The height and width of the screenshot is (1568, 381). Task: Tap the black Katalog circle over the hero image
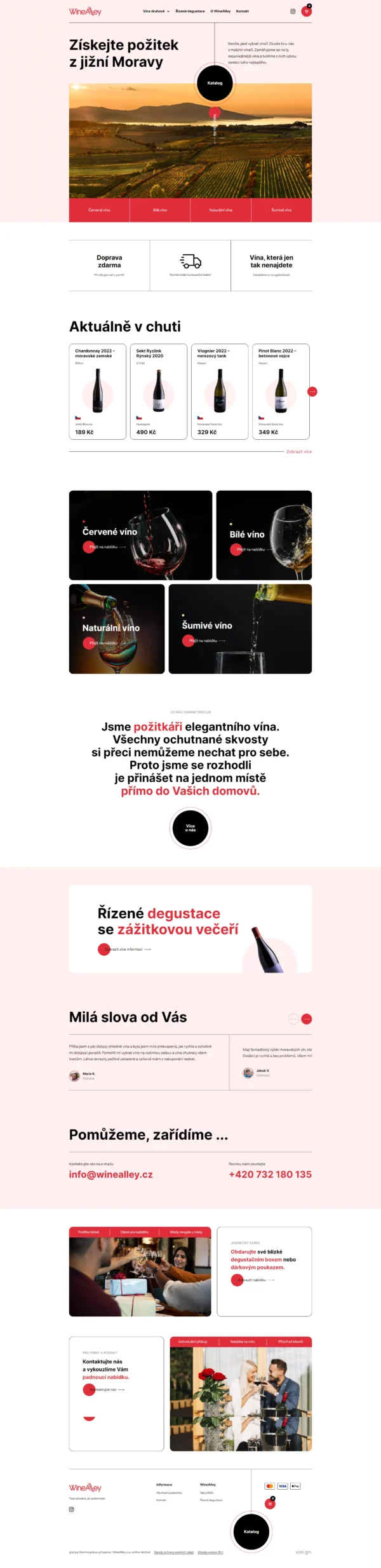[215, 83]
